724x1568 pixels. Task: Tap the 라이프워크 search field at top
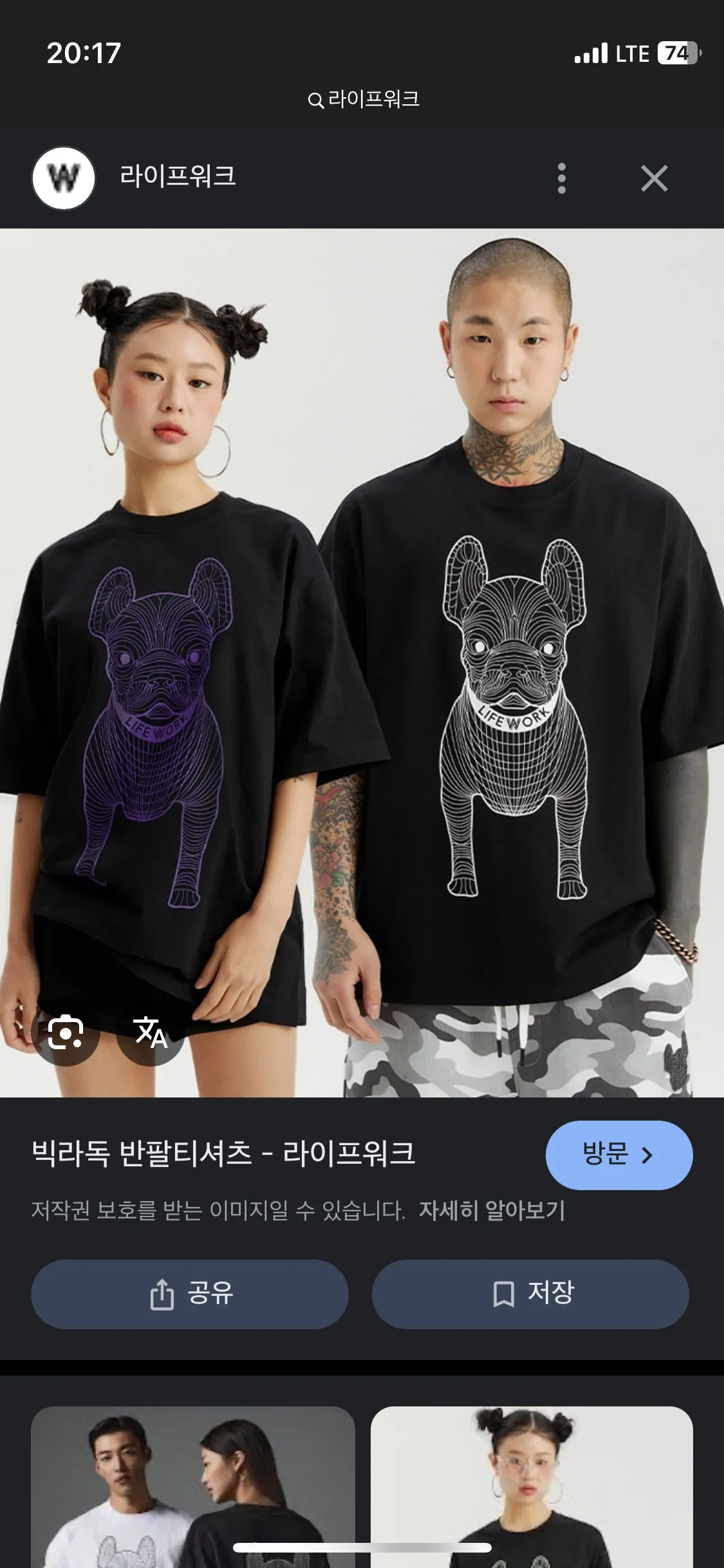point(364,99)
